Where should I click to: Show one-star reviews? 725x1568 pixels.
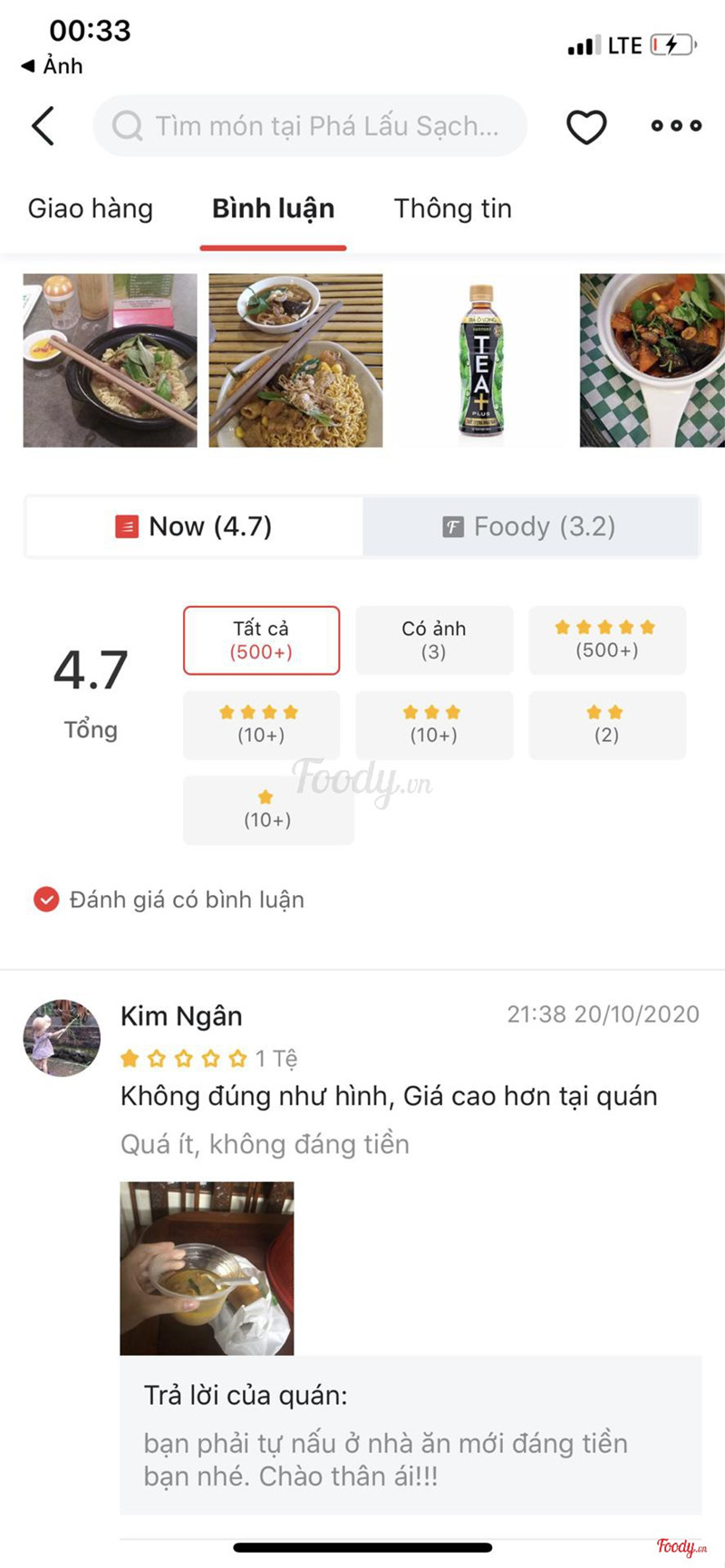[267, 810]
